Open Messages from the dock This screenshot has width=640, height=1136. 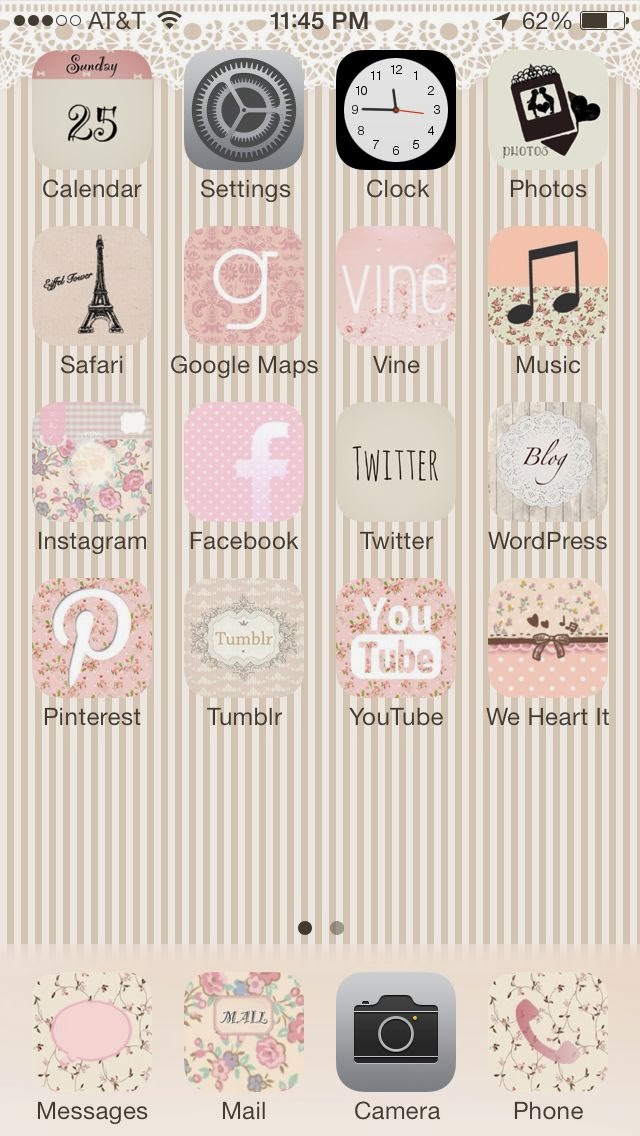point(92,1033)
